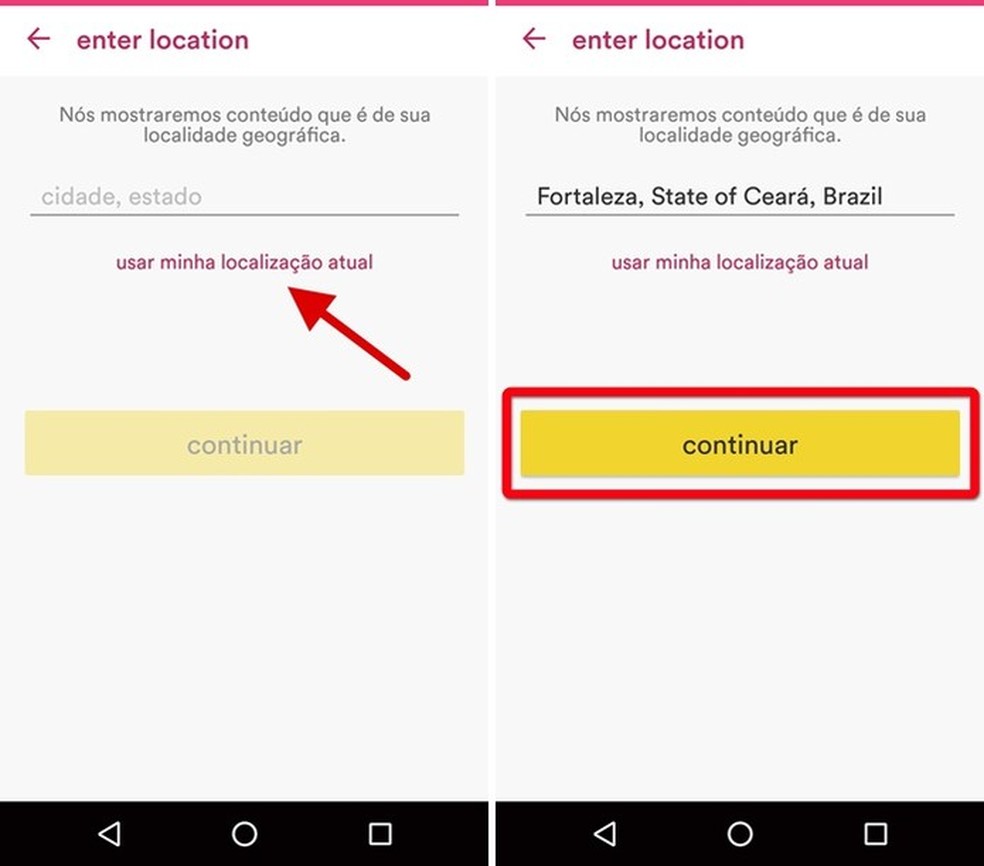Use current location link under empty city field
Viewport: 984px width, 866px height.
click(244, 263)
